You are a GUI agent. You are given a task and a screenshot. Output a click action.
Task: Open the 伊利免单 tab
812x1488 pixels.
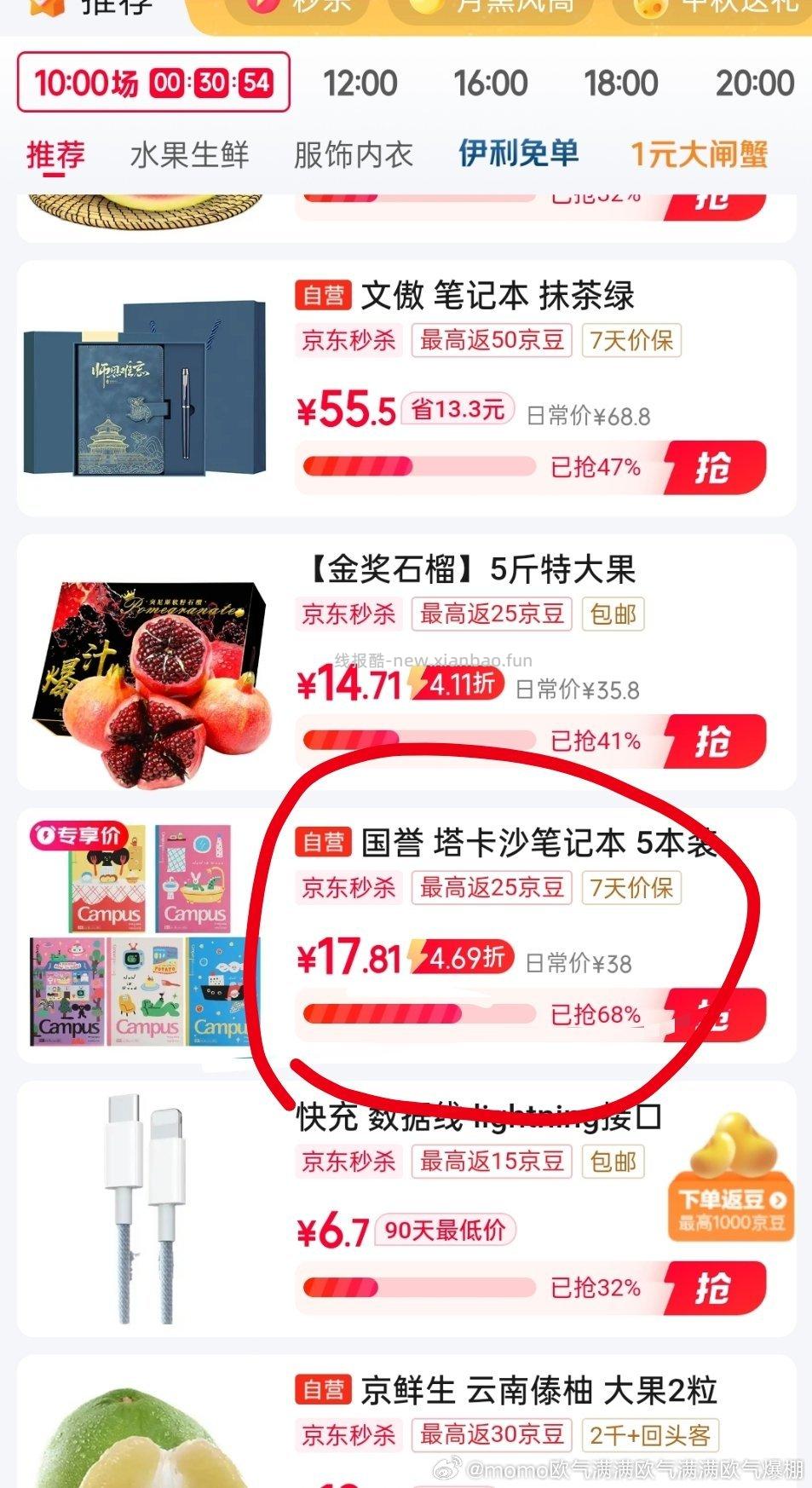pyautogui.click(x=518, y=154)
